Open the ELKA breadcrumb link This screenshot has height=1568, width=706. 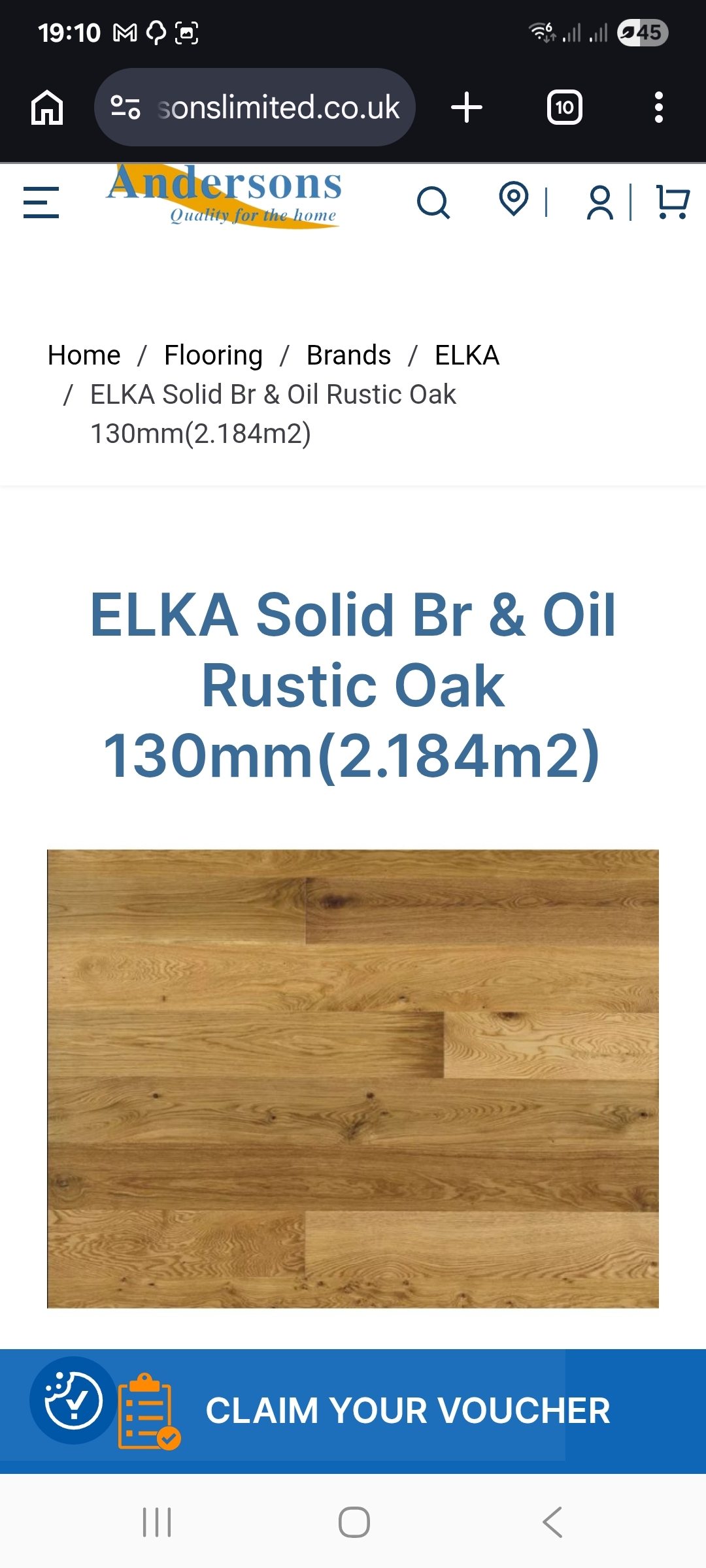pyautogui.click(x=467, y=355)
